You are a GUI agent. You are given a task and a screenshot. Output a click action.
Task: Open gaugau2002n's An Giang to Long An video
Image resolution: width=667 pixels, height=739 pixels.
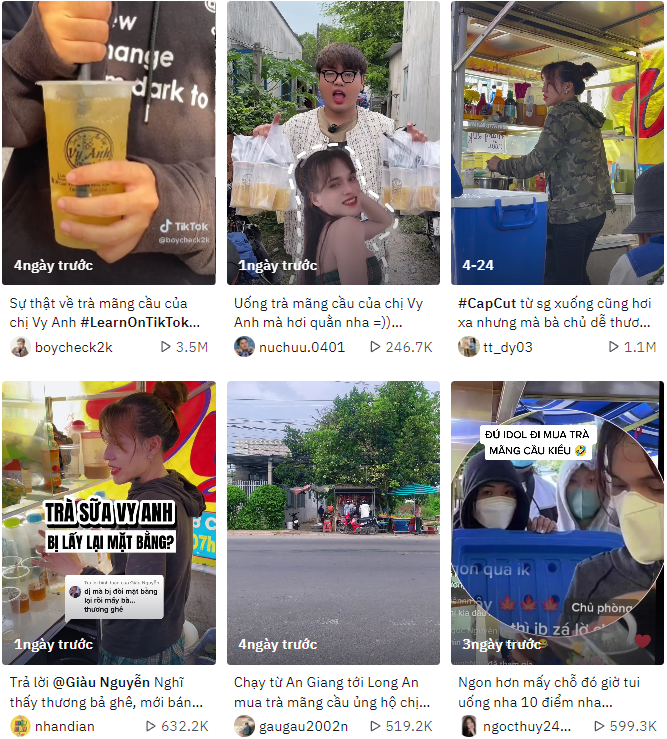tap(333, 522)
